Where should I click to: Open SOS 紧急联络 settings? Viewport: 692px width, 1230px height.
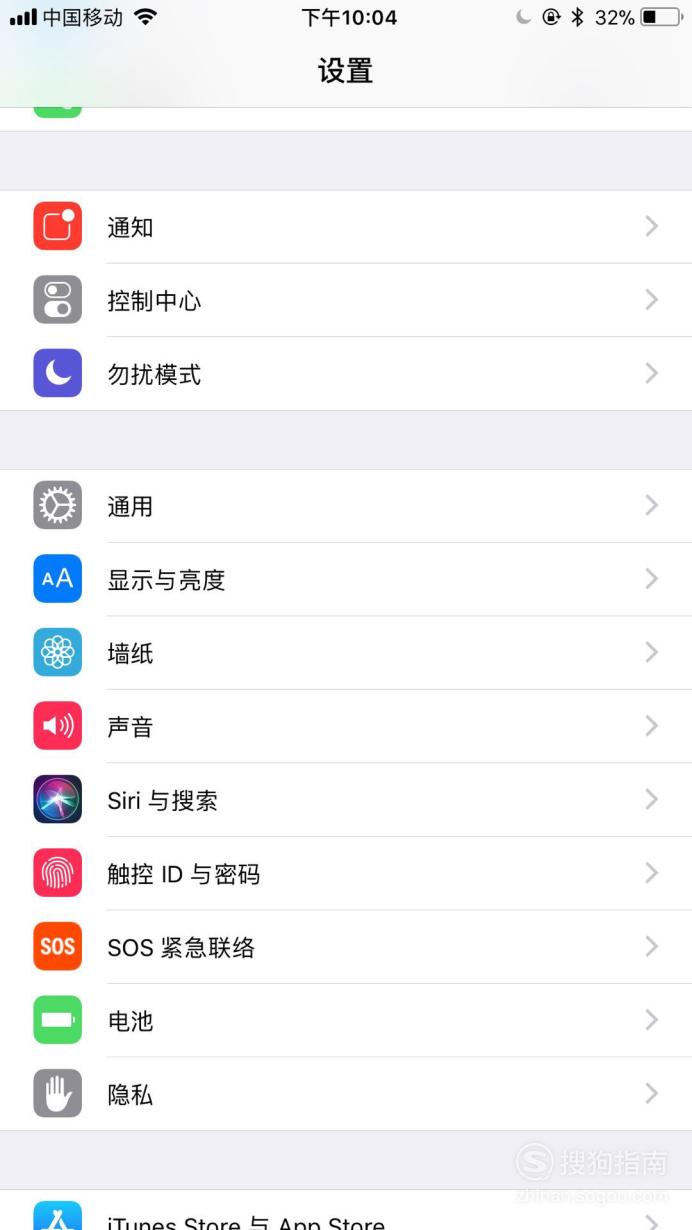point(346,947)
